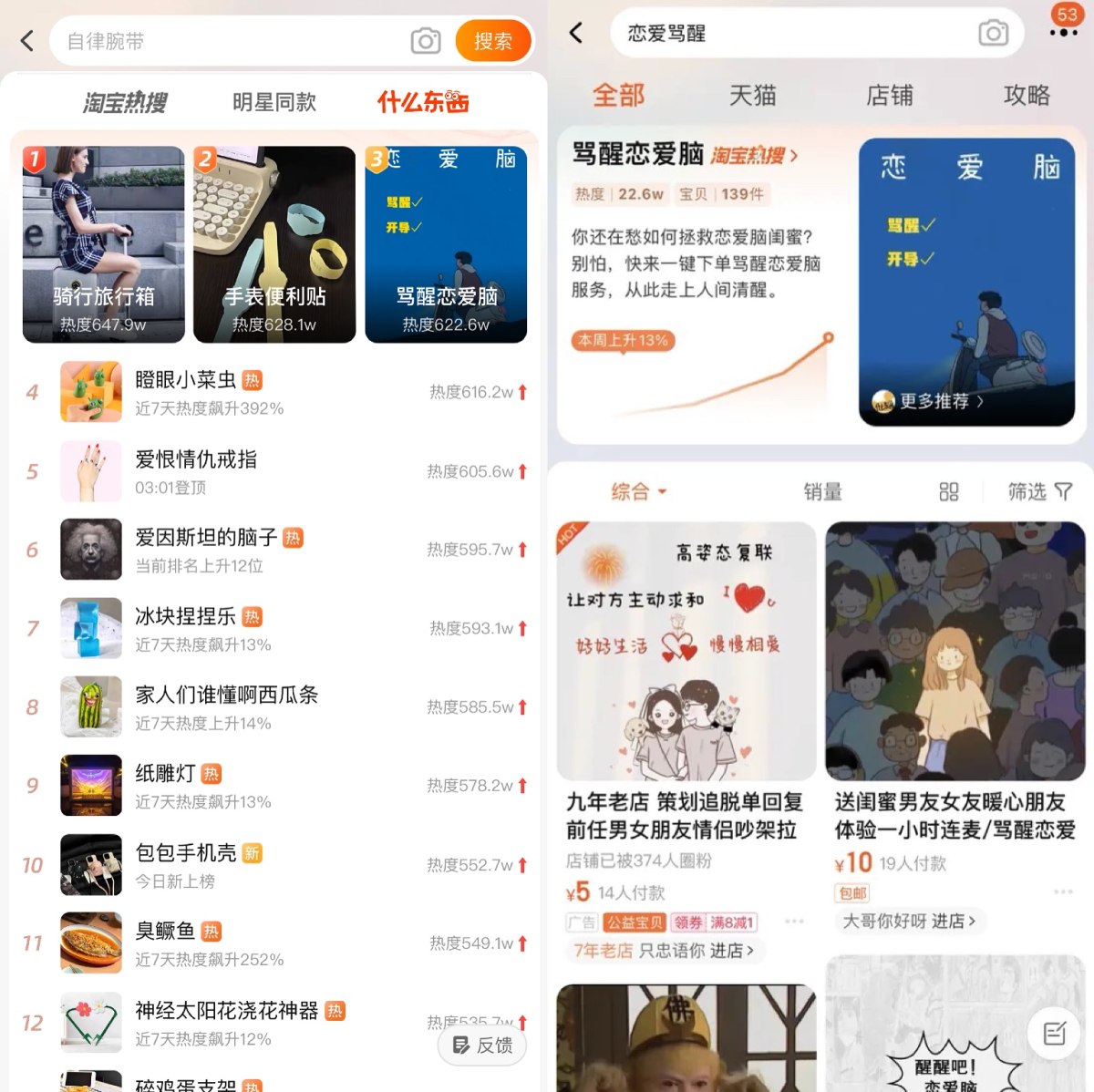1094x1092 pixels.
Task: Open the 筛选 filter panel
Action: pos(1039,492)
